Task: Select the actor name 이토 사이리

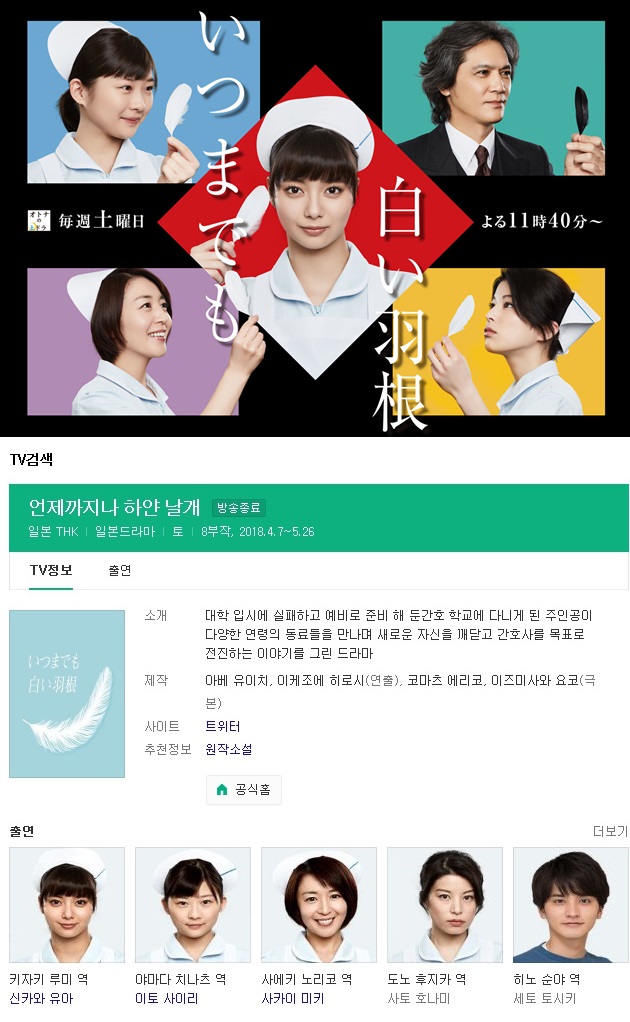Action: pos(166,998)
